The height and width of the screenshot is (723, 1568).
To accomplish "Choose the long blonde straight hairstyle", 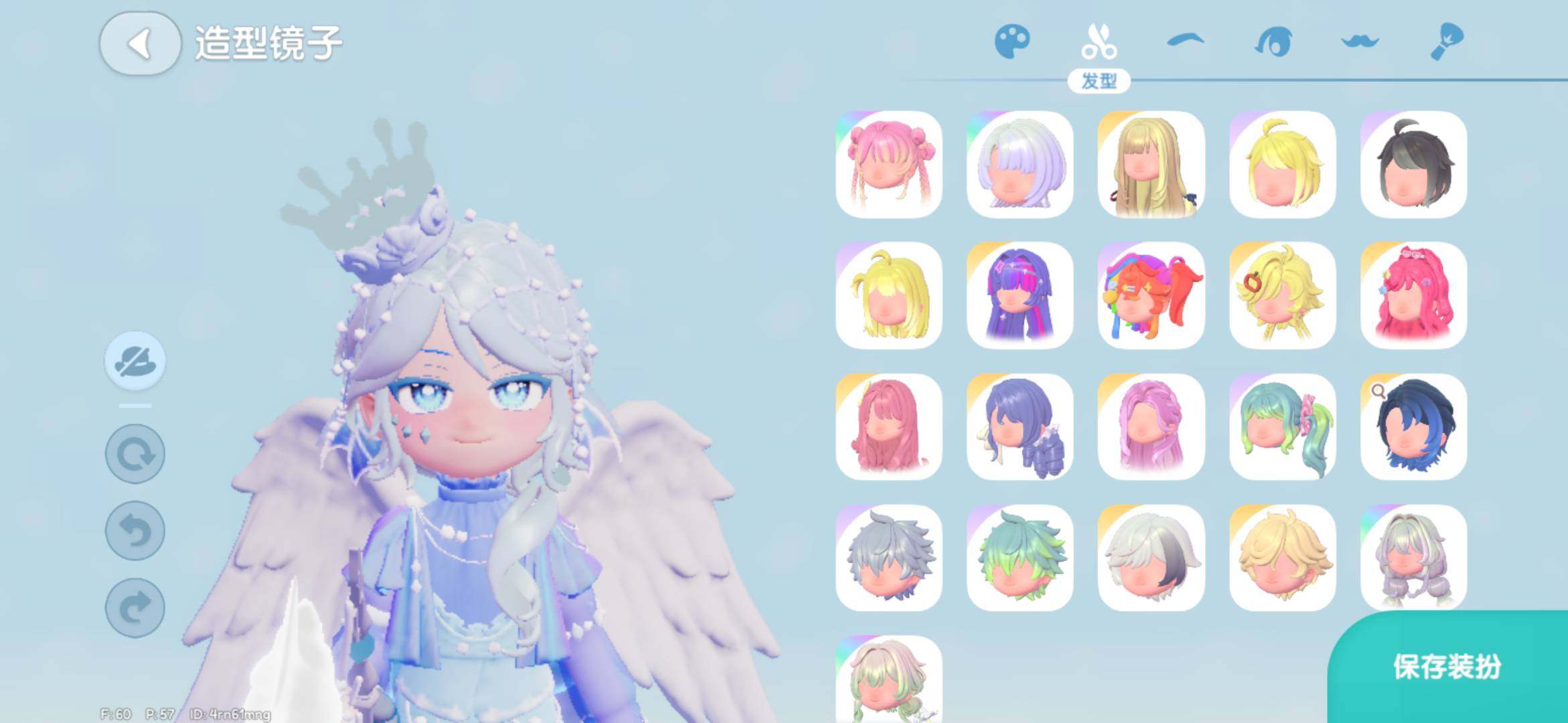I will pos(1151,164).
